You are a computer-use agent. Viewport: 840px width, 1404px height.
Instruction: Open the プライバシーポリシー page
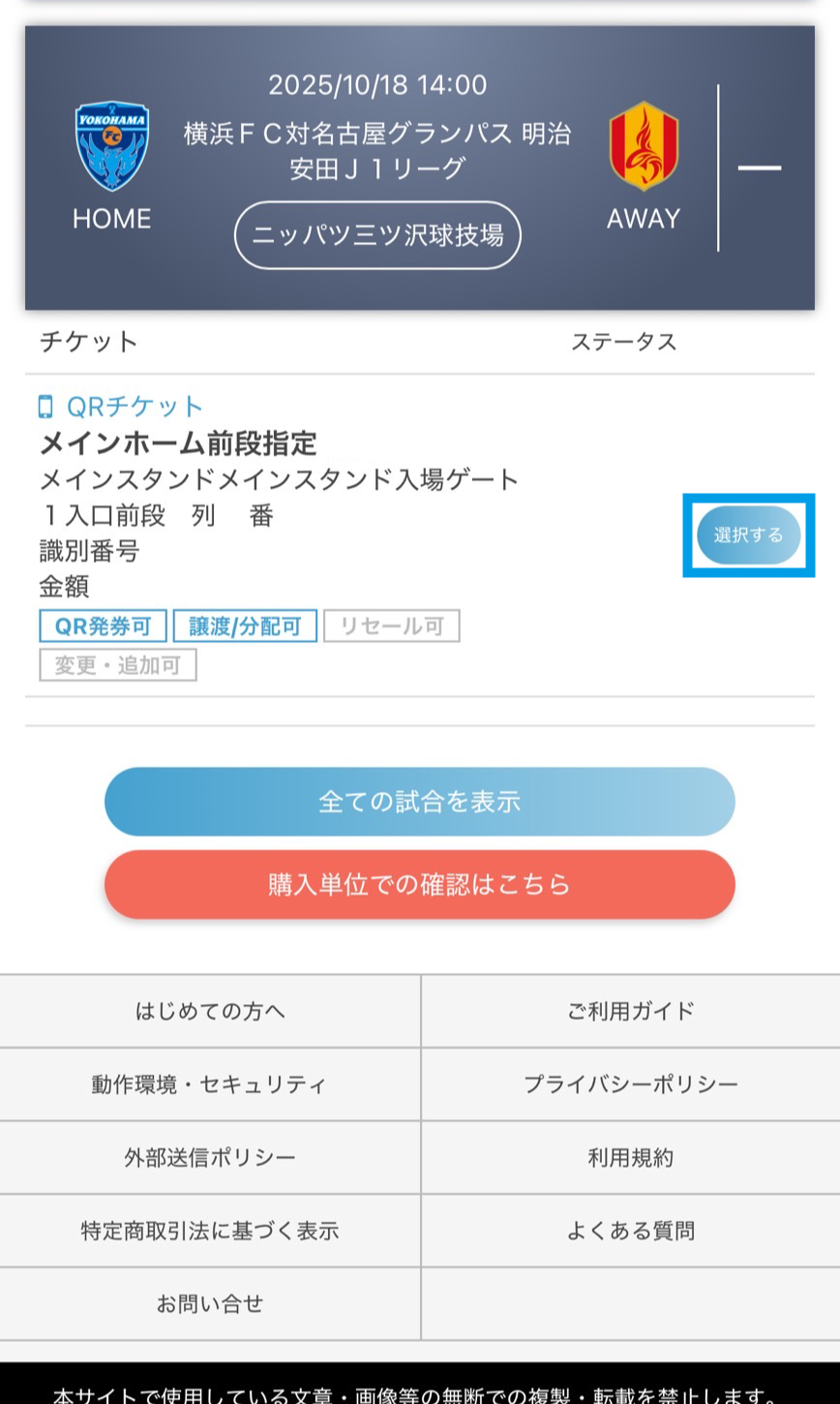pyautogui.click(x=630, y=1084)
